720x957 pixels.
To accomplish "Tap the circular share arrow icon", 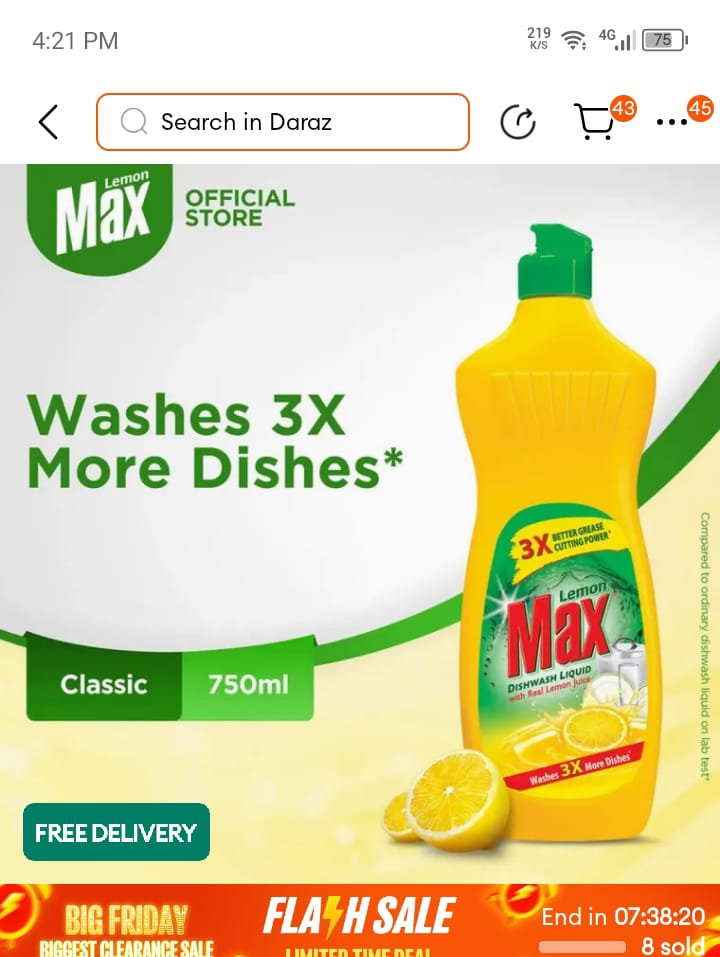I will pos(517,123).
